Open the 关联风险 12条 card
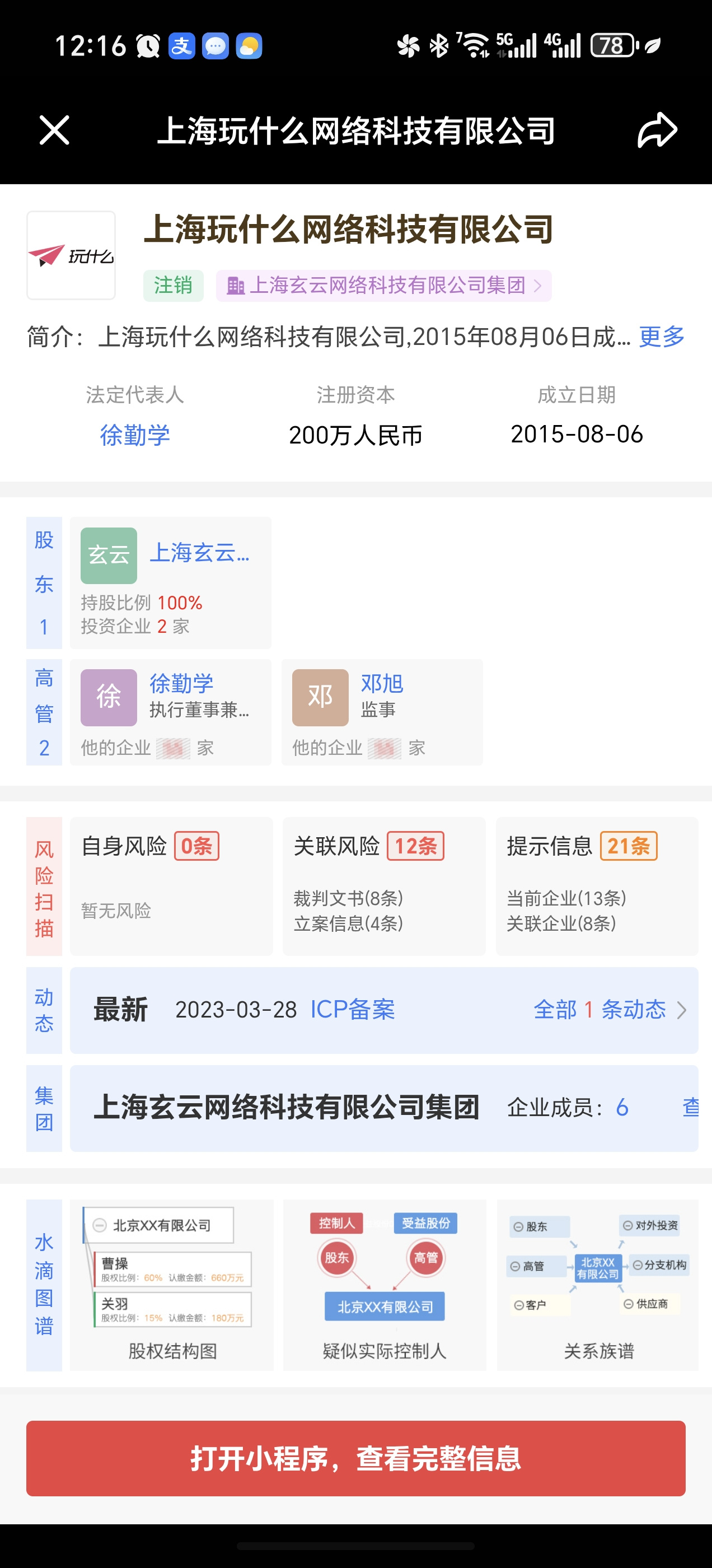712x1568 pixels. 384,886
